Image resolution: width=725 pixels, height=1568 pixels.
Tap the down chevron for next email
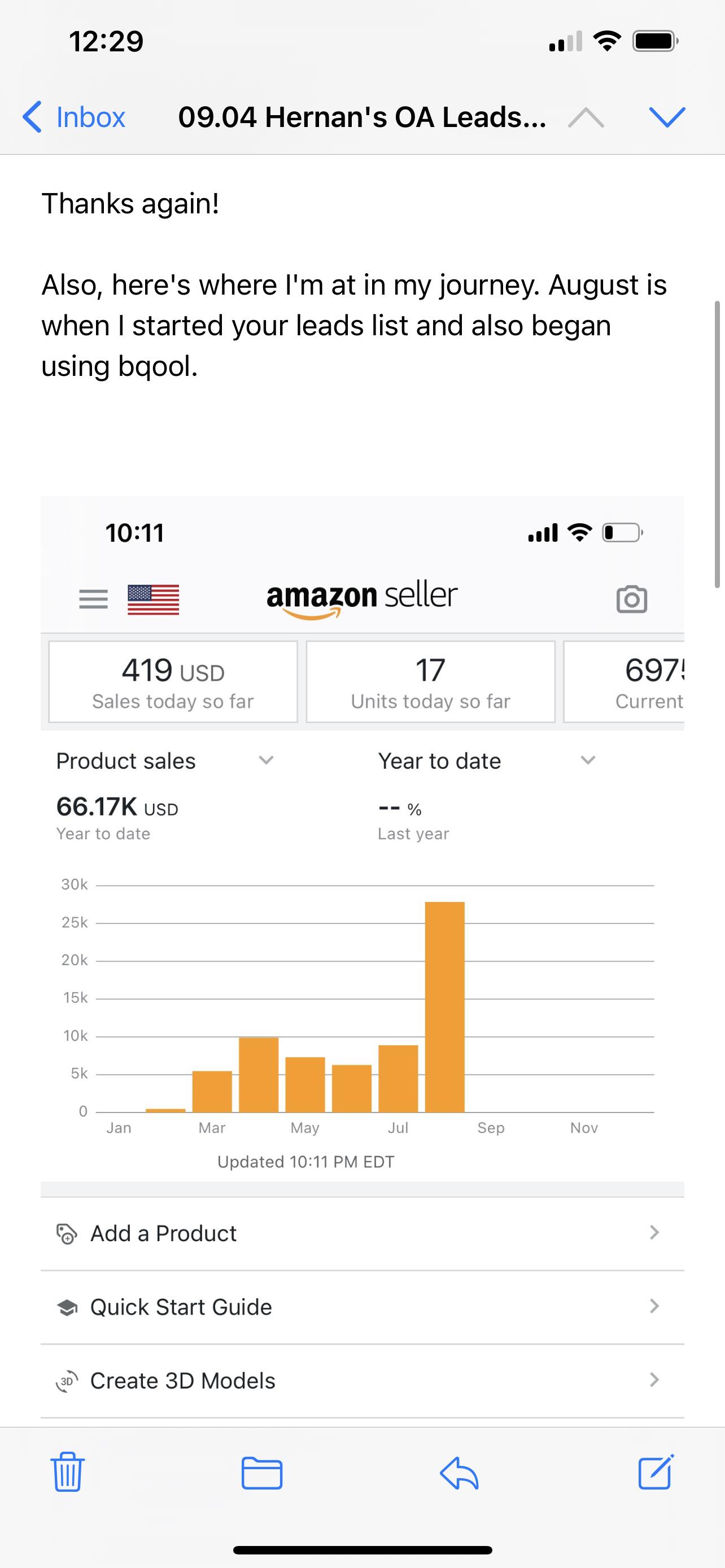[x=669, y=117]
